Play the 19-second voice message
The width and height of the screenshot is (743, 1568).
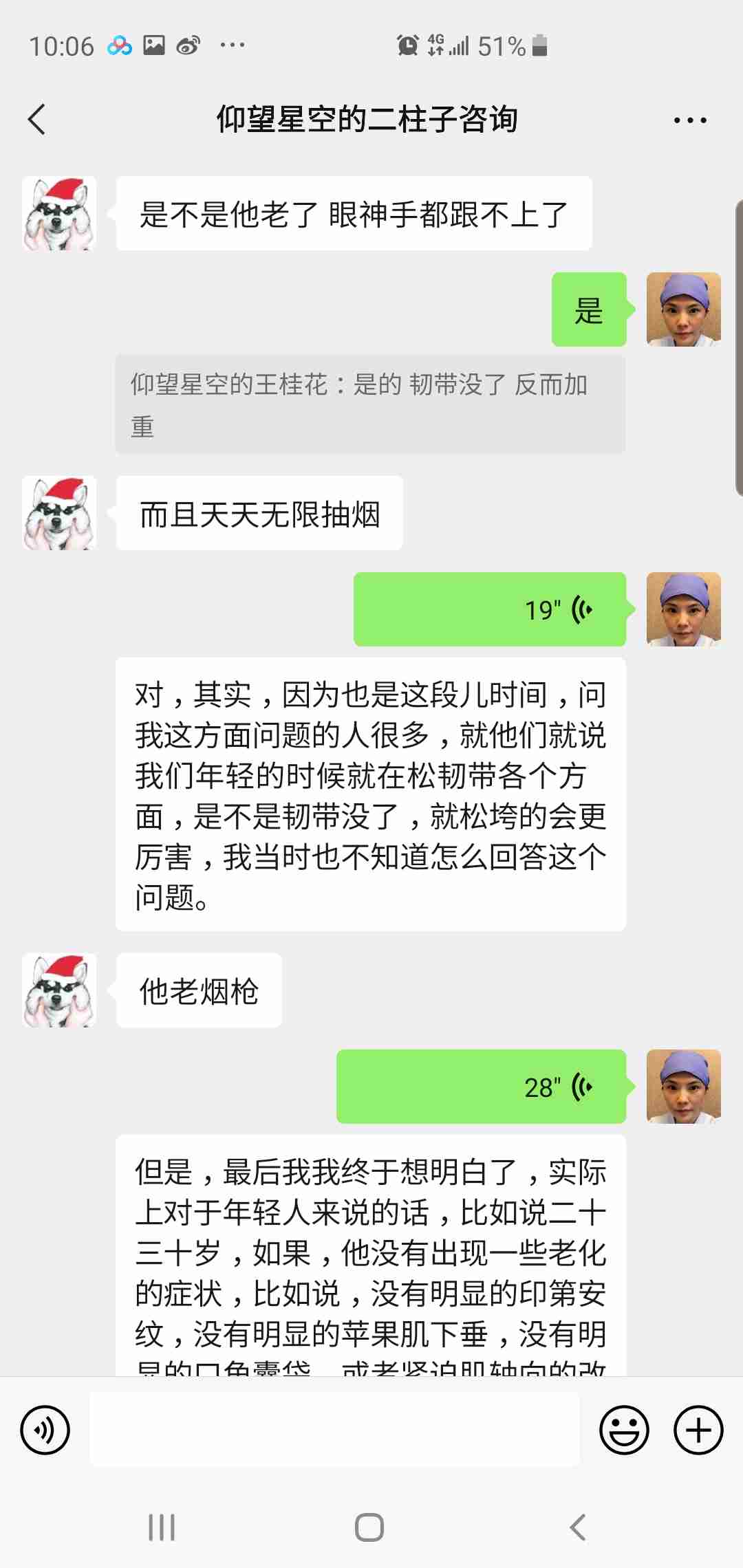pos(489,609)
